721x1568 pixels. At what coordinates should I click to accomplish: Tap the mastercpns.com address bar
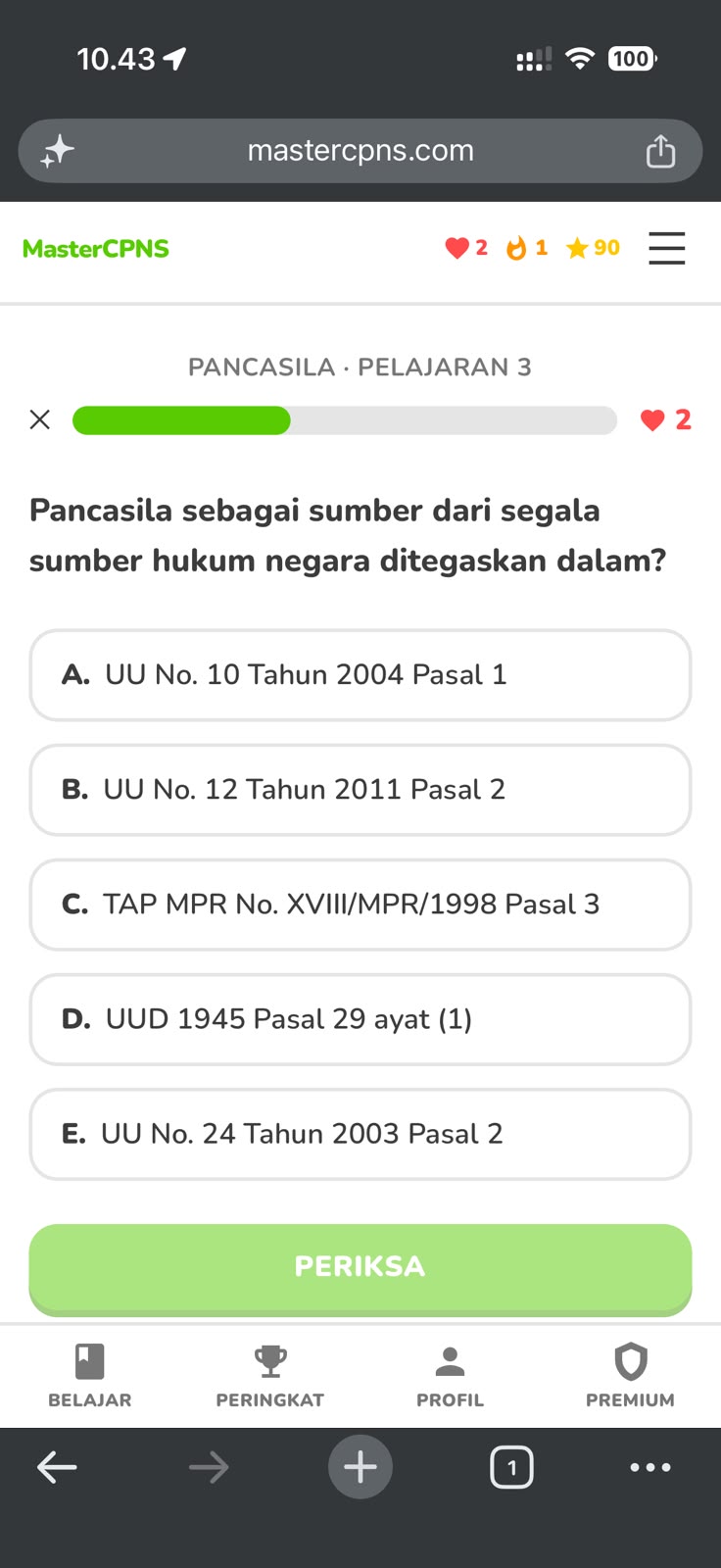coord(360,151)
